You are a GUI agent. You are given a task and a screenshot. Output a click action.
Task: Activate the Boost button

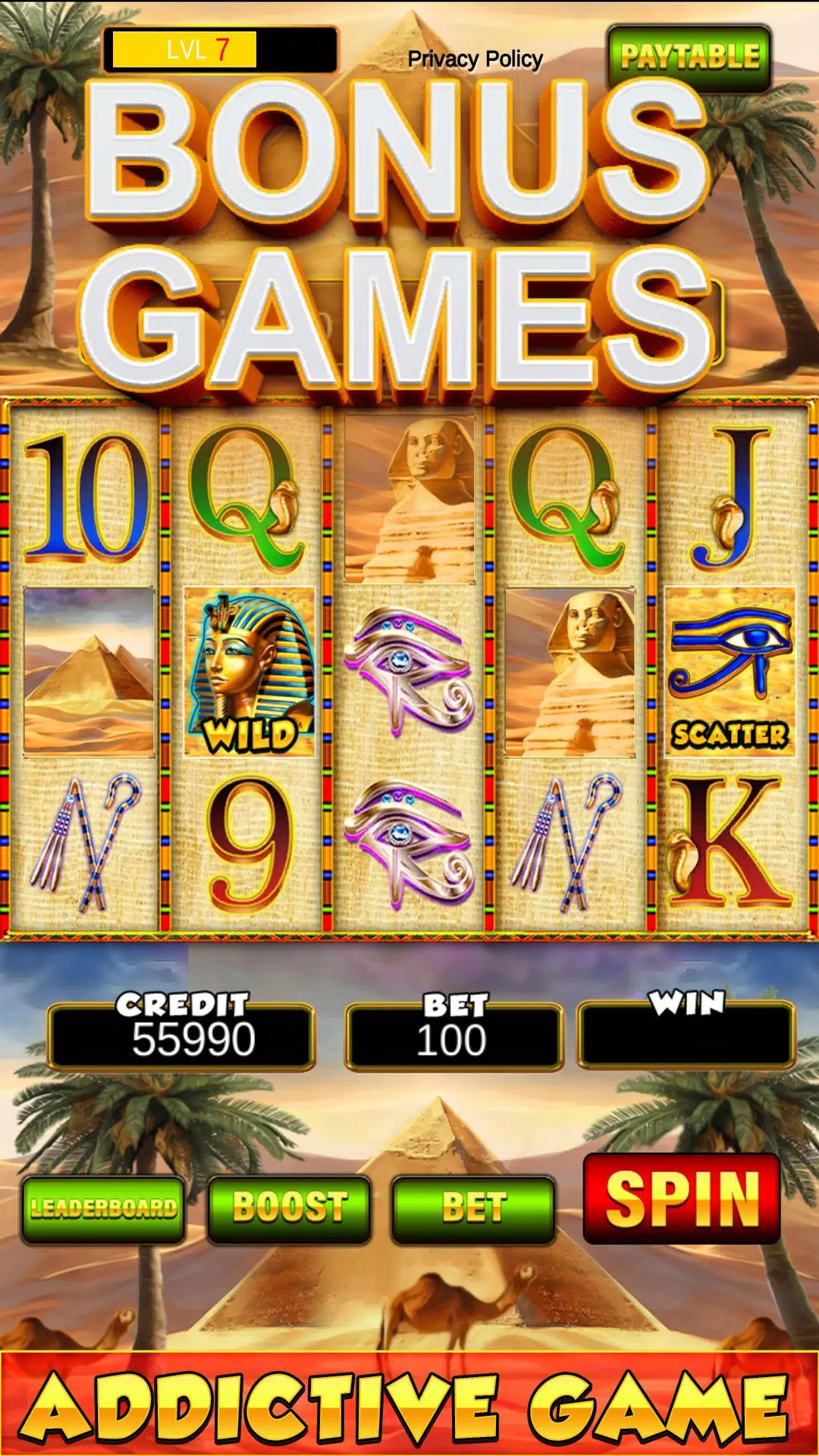tap(289, 1209)
